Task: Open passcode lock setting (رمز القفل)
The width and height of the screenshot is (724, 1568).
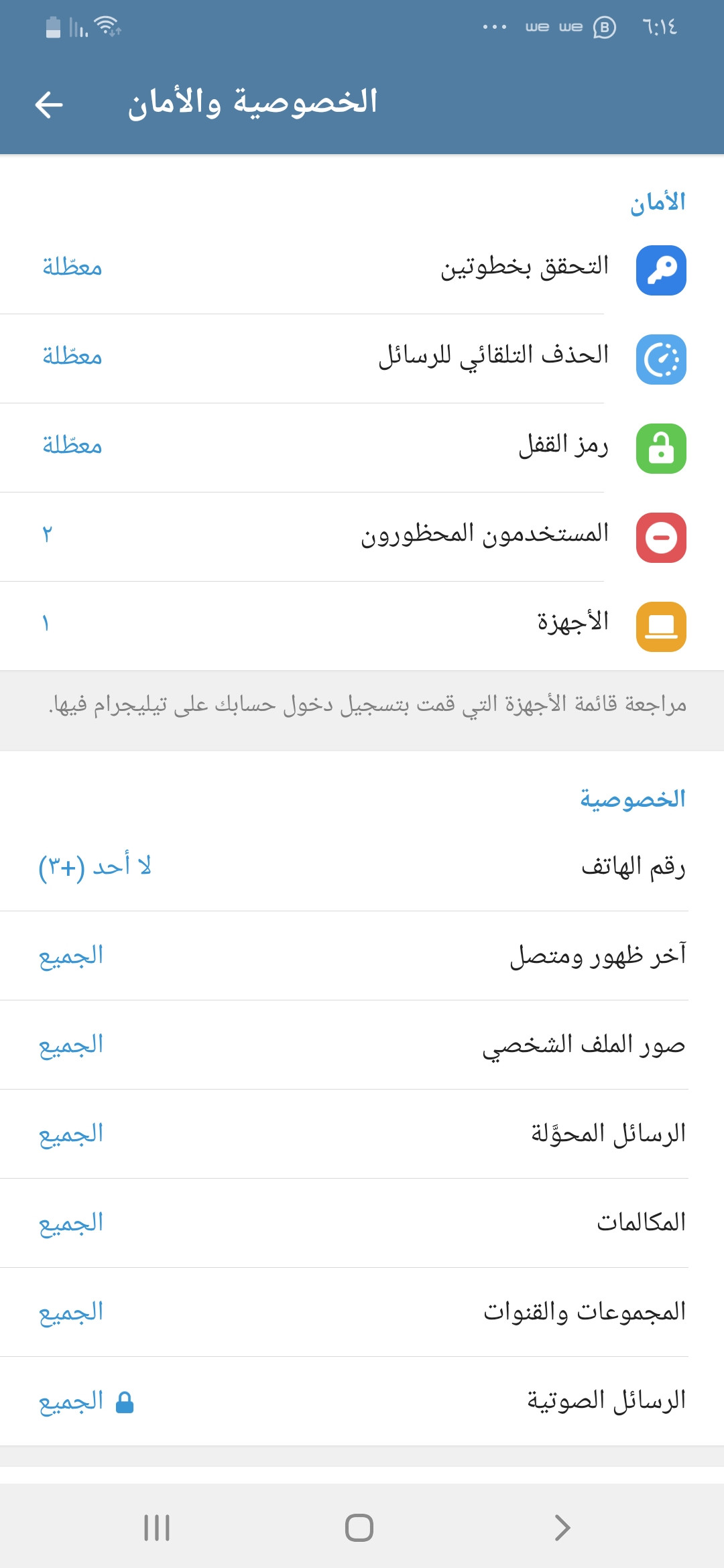Action: click(362, 448)
